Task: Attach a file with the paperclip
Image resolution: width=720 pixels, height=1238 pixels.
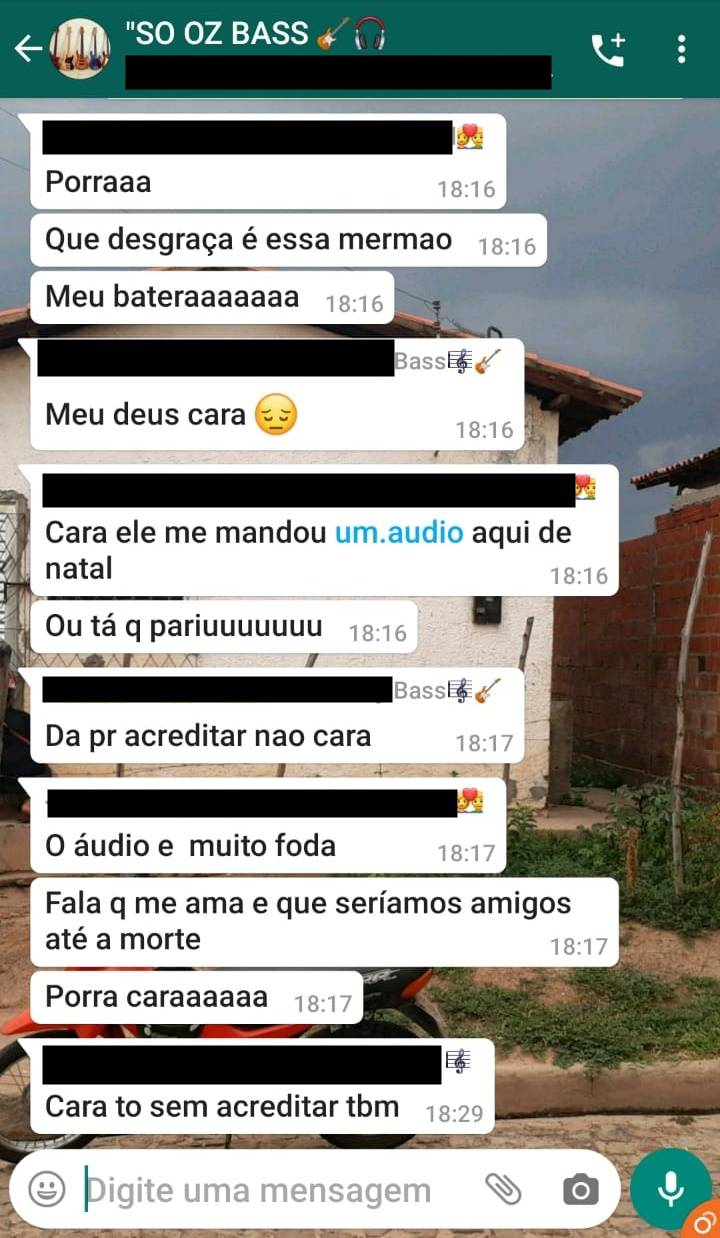Action: pos(504,1189)
